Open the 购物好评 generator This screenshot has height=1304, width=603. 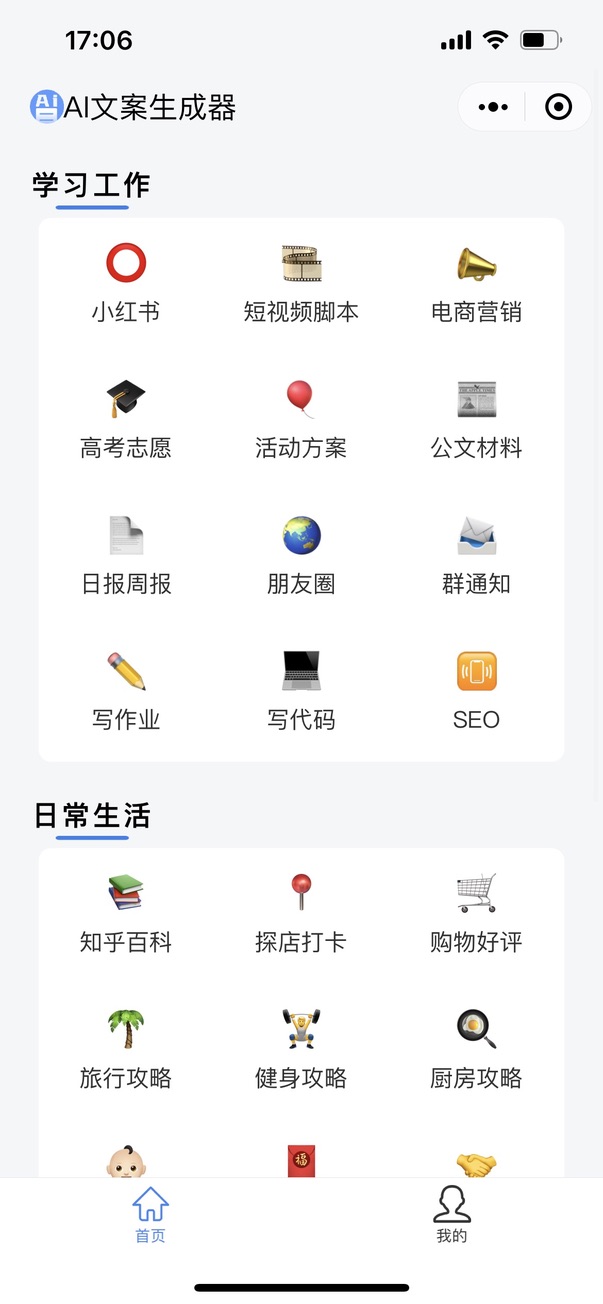pyautogui.click(x=476, y=913)
